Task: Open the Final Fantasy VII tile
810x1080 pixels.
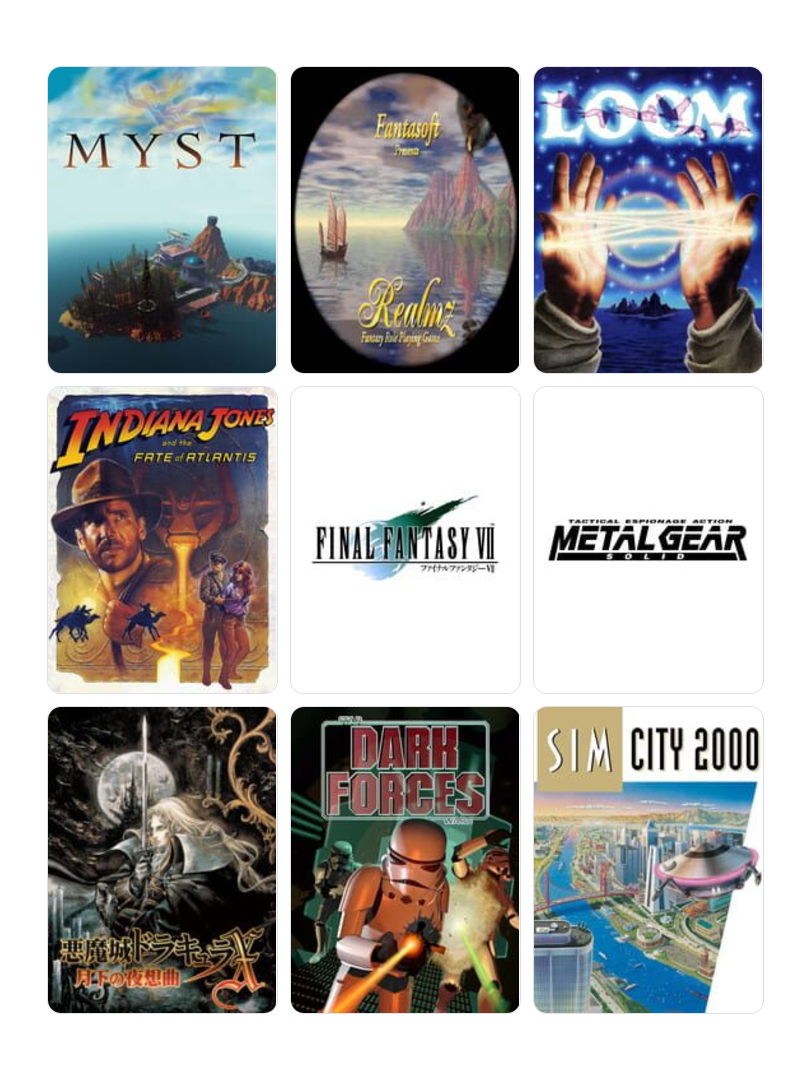Action: coord(405,540)
